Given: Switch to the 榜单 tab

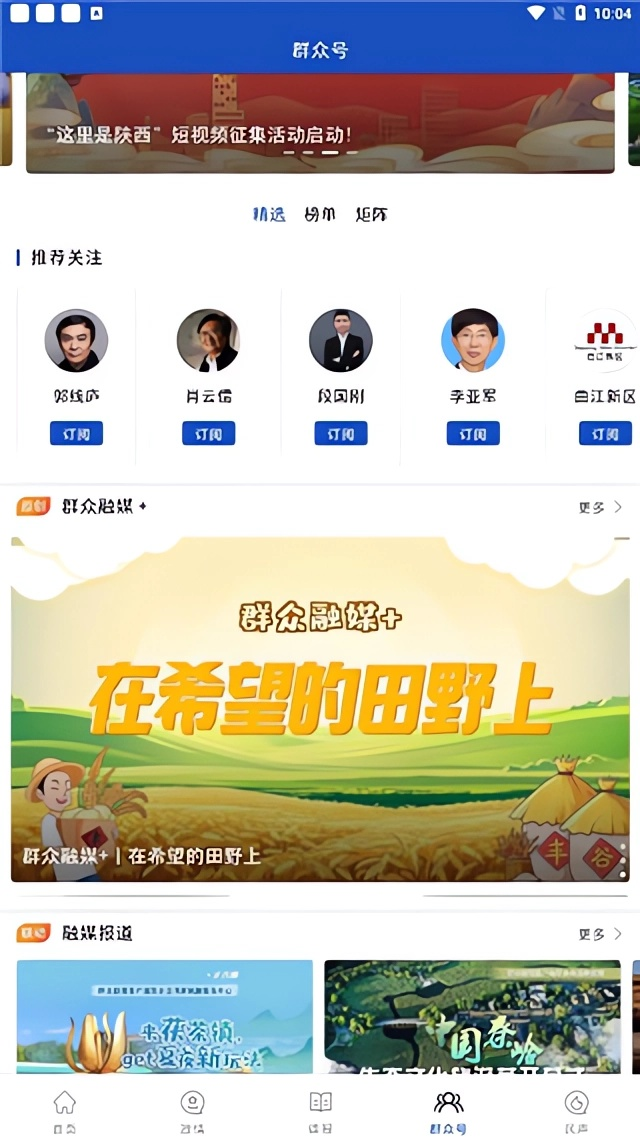Looking at the screenshot, I should [x=320, y=215].
